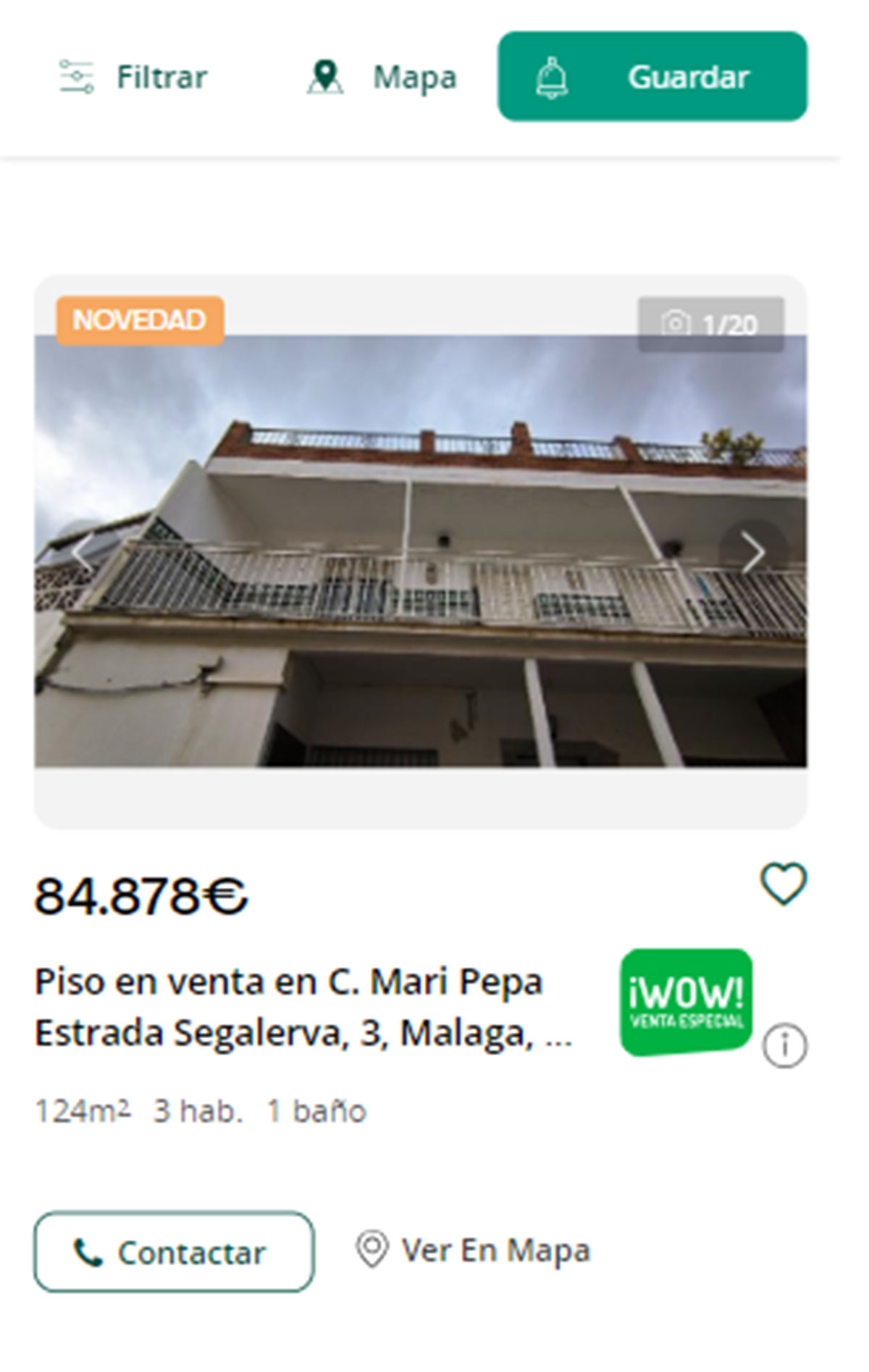Show info about WOW venta especial
This screenshot has height=1372, width=869.
tap(784, 1045)
